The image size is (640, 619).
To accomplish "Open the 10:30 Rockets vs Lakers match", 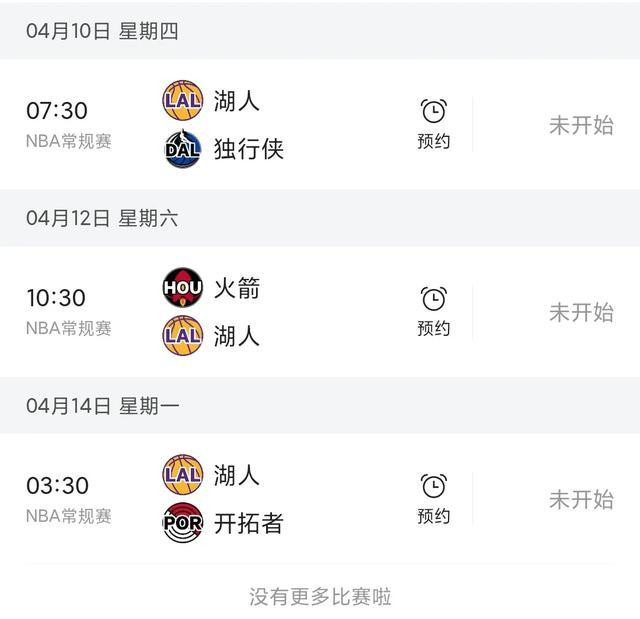I will tap(320, 312).
